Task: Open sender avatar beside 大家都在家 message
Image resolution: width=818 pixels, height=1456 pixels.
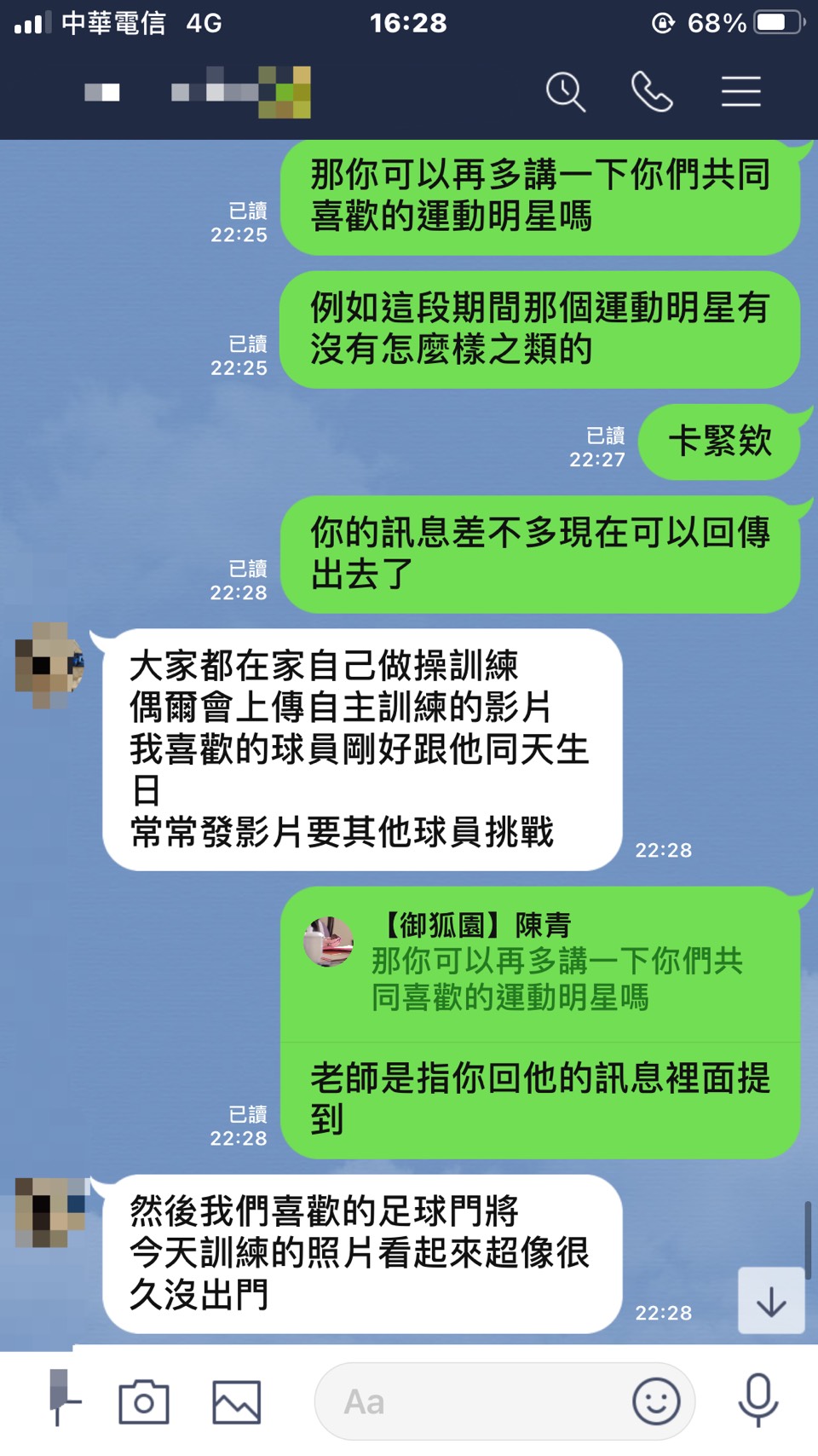Action: [49, 666]
